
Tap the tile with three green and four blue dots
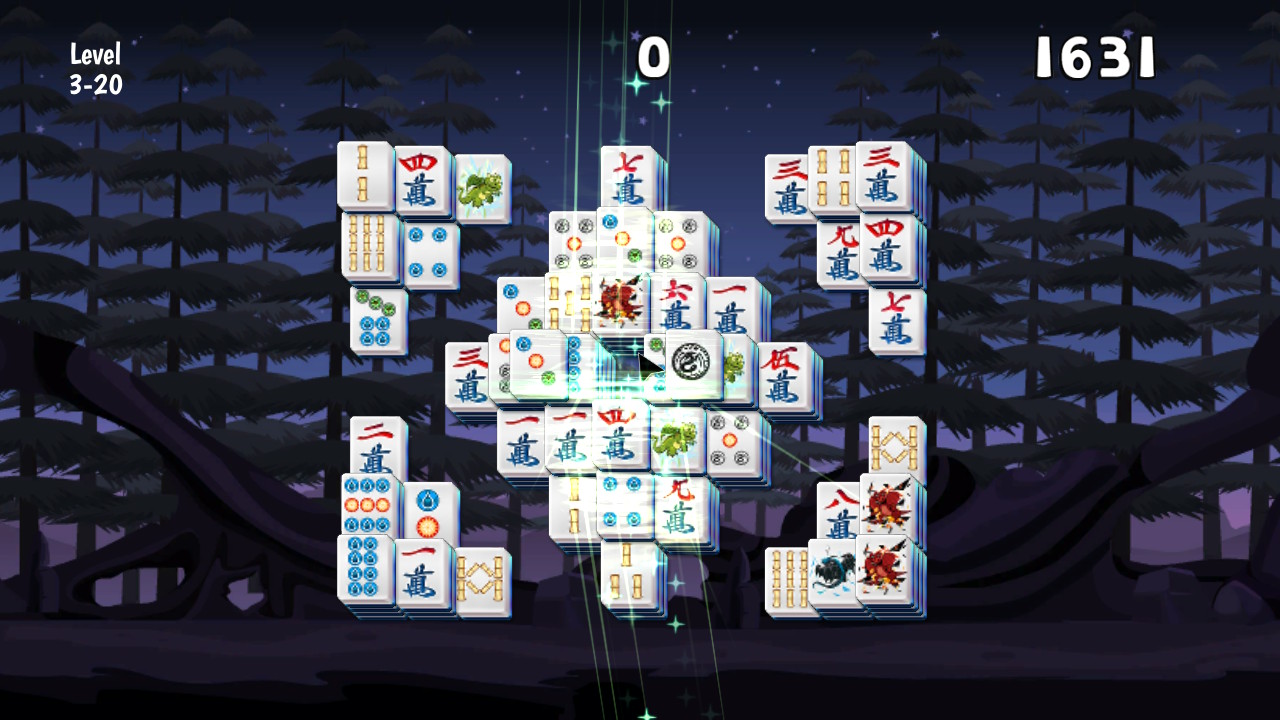378,320
